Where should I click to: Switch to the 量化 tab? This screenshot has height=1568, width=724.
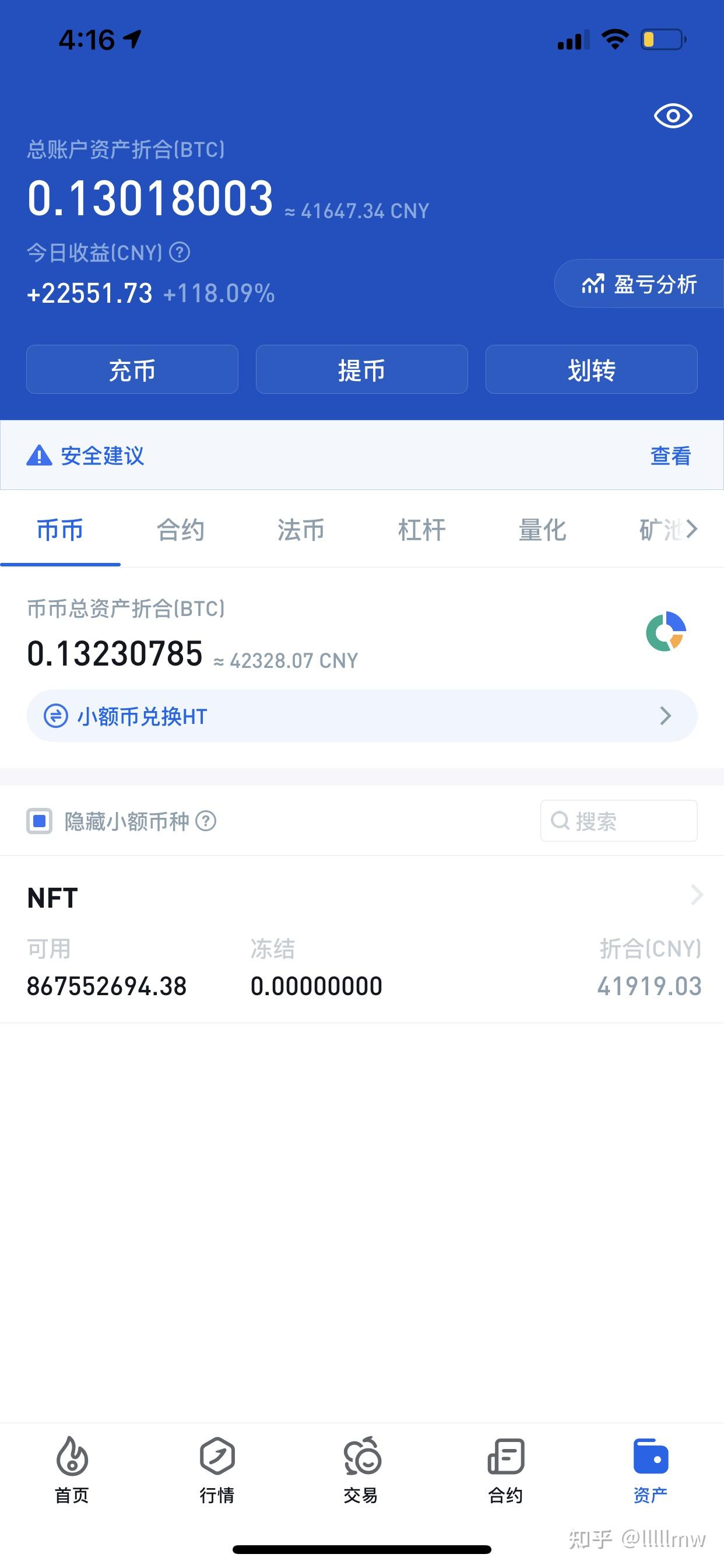[x=542, y=530]
